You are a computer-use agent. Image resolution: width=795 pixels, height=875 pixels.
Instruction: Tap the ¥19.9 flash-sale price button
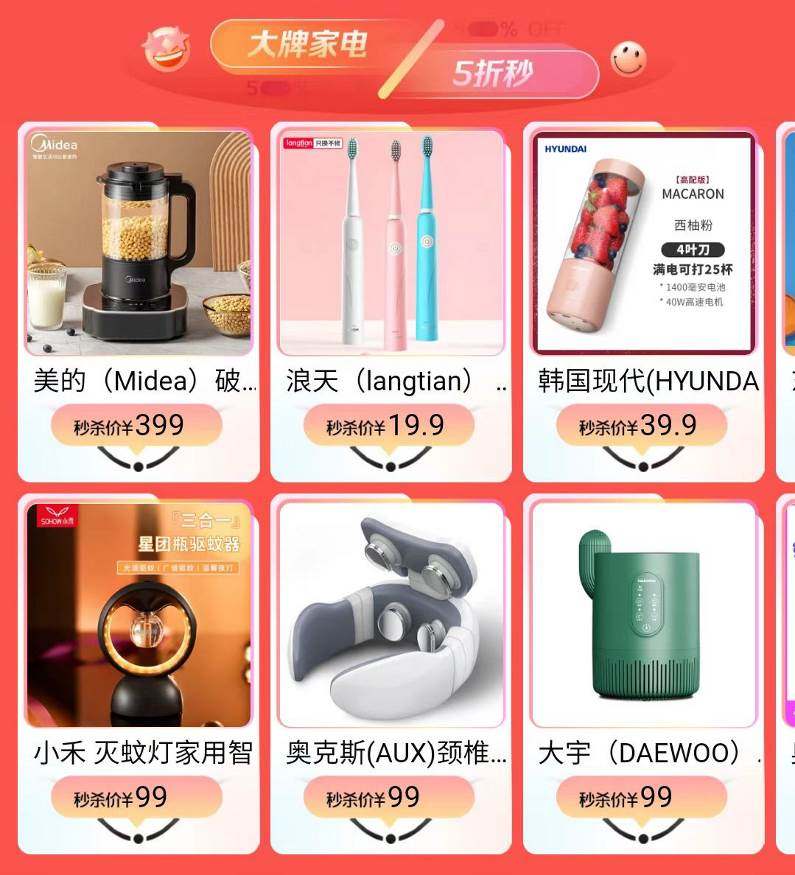tap(388, 426)
